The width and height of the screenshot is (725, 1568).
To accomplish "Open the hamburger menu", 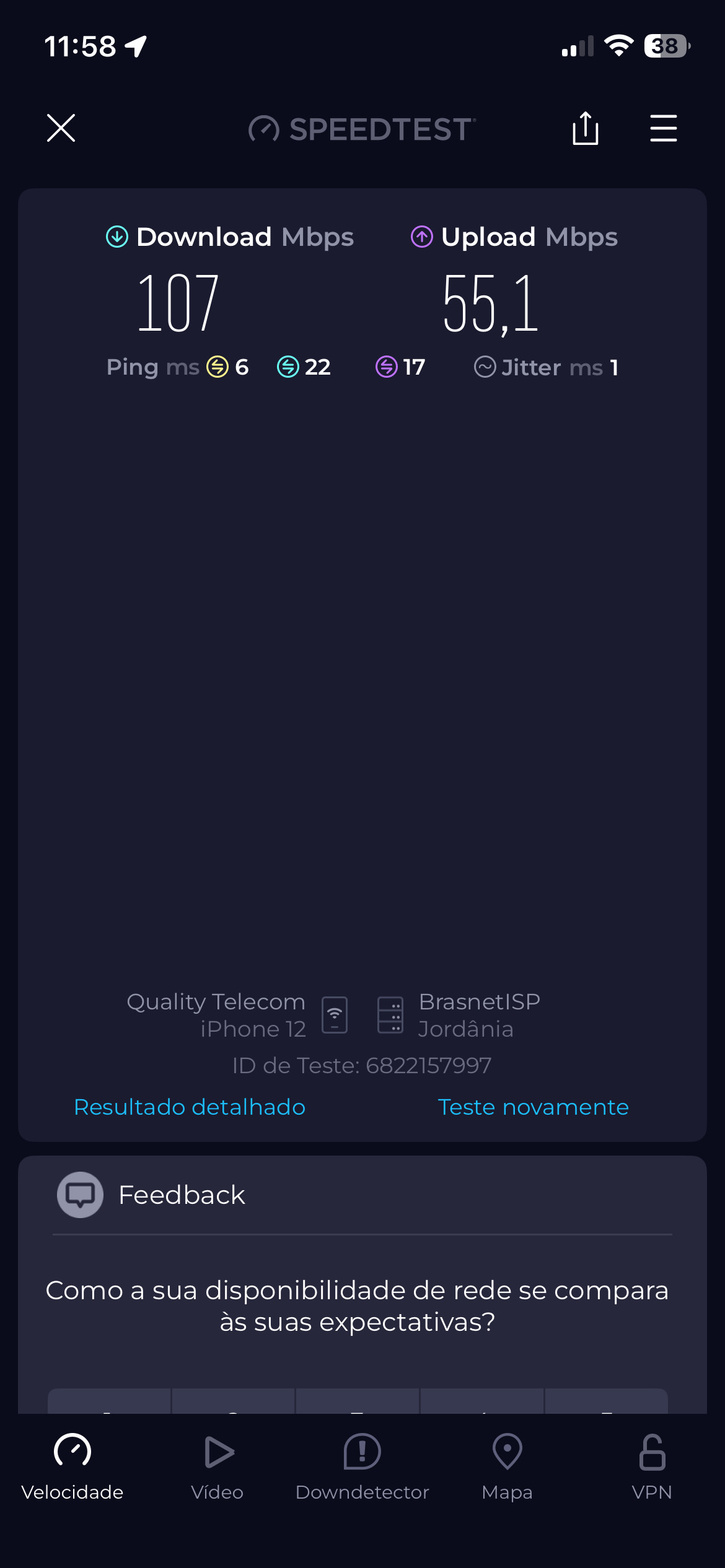I will (663, 128).
